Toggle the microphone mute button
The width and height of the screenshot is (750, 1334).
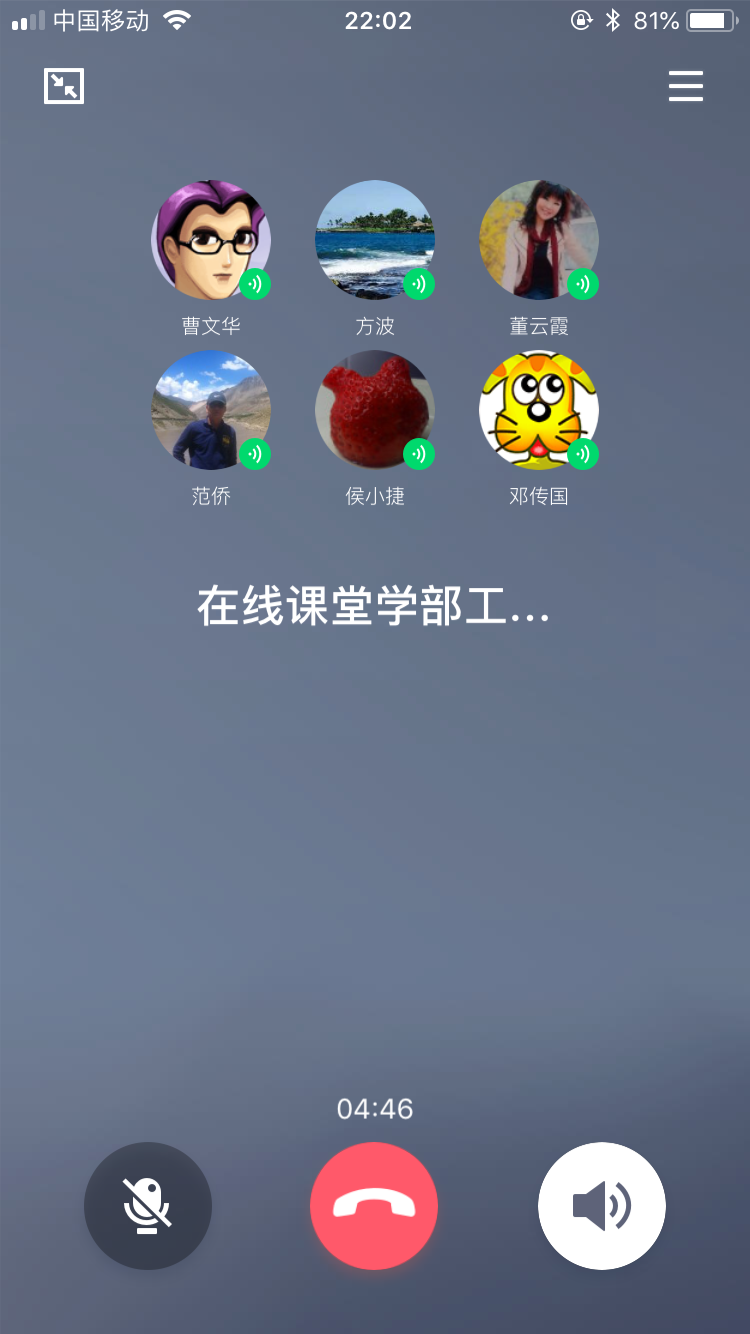point(148,1206)
